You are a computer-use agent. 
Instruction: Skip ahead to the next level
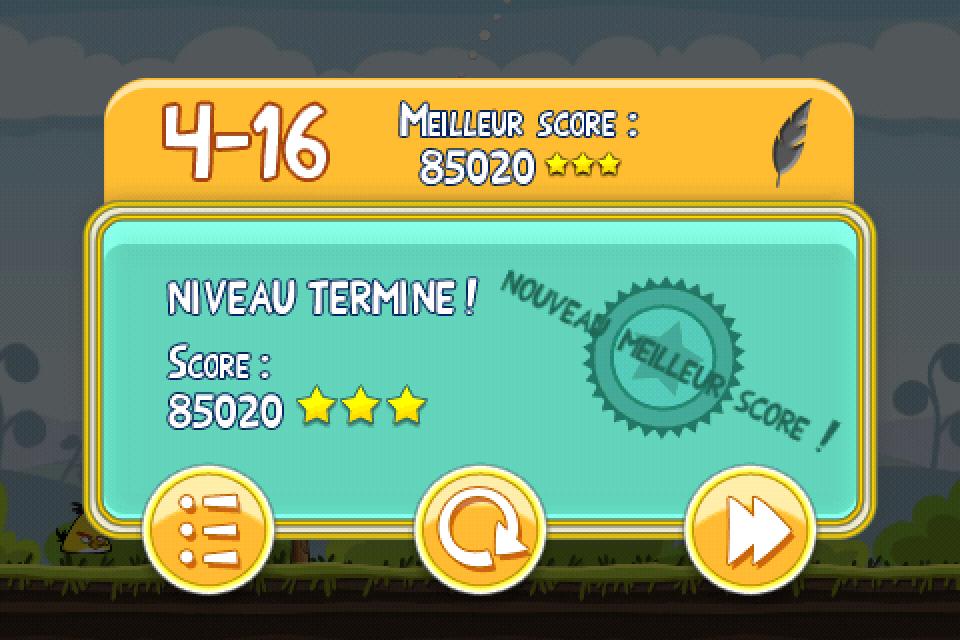click(x=750, y=529)
